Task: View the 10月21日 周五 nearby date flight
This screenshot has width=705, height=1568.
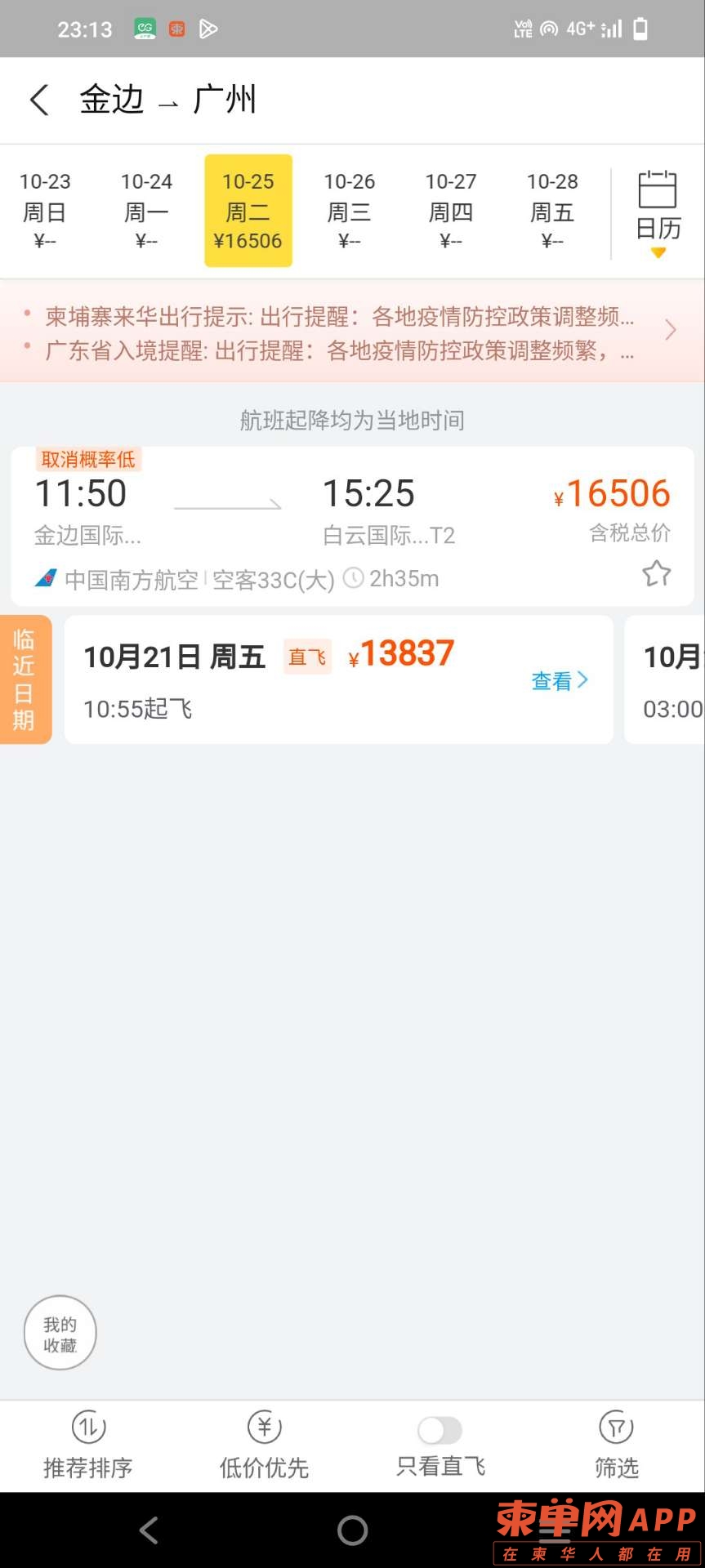Action: (559, 680)
